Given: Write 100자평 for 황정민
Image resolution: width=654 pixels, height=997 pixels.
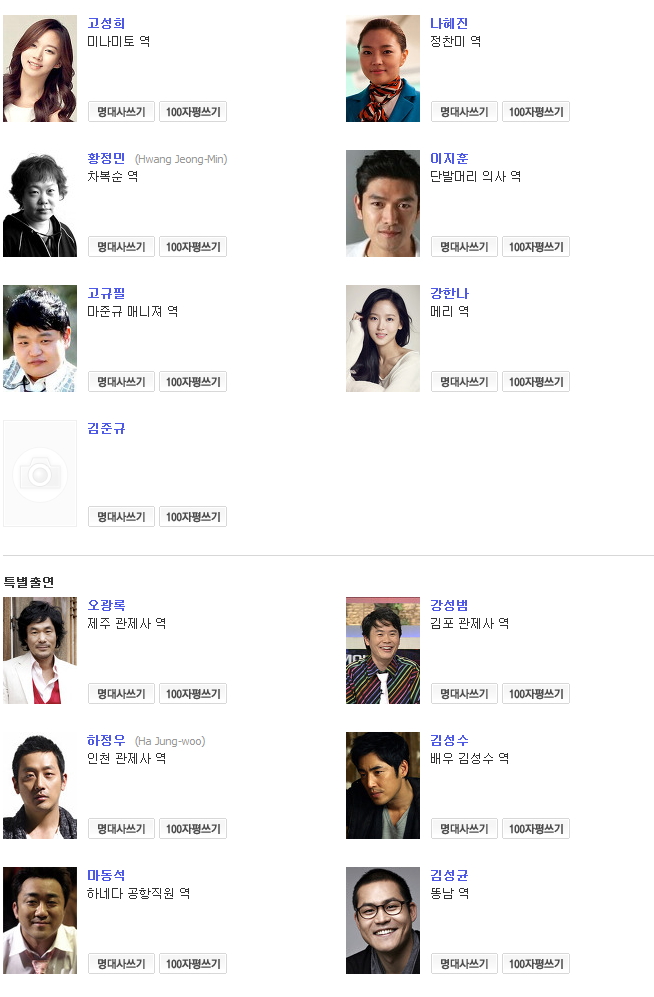Looking at the screenshot, I should (192, 247).
